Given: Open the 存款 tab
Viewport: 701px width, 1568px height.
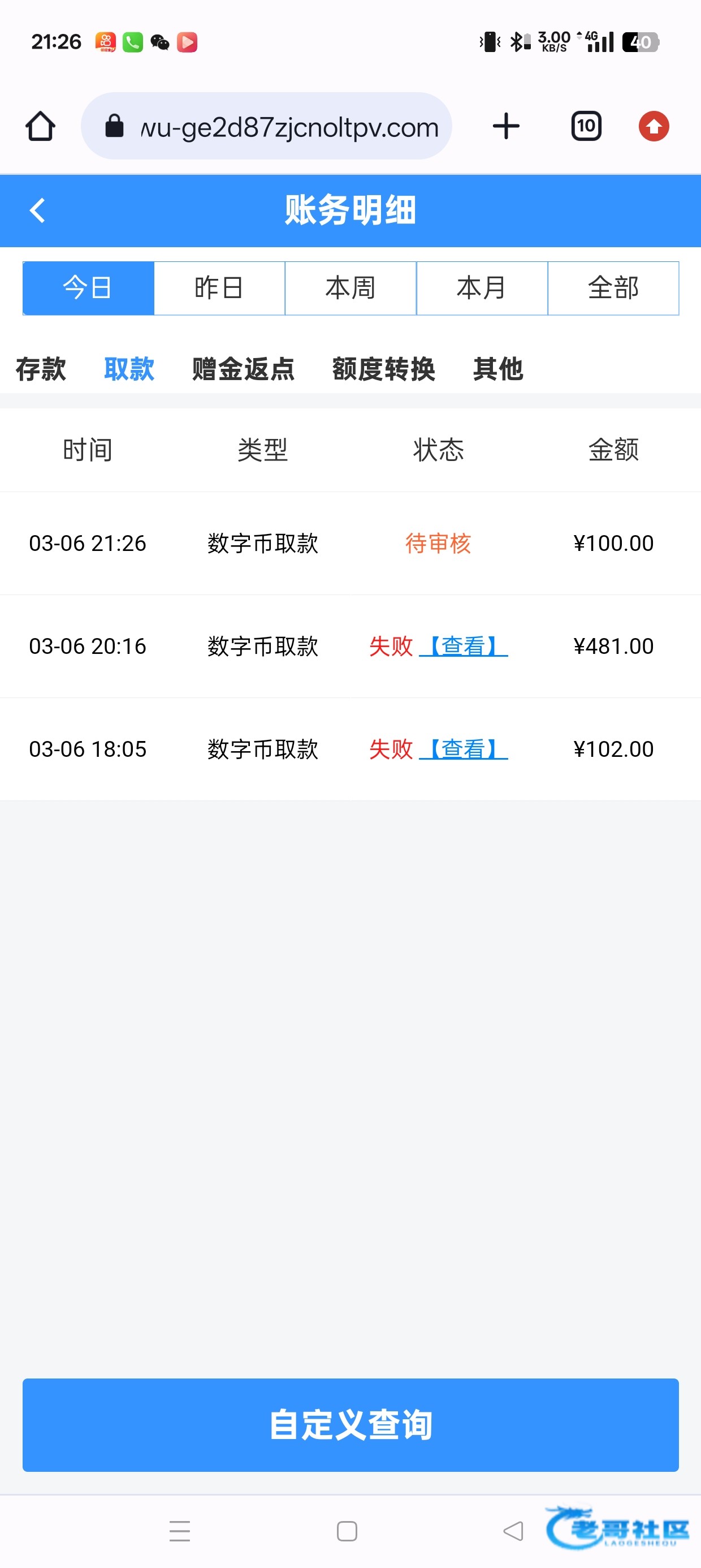Looking at the screenshot, I should point(41,369).
